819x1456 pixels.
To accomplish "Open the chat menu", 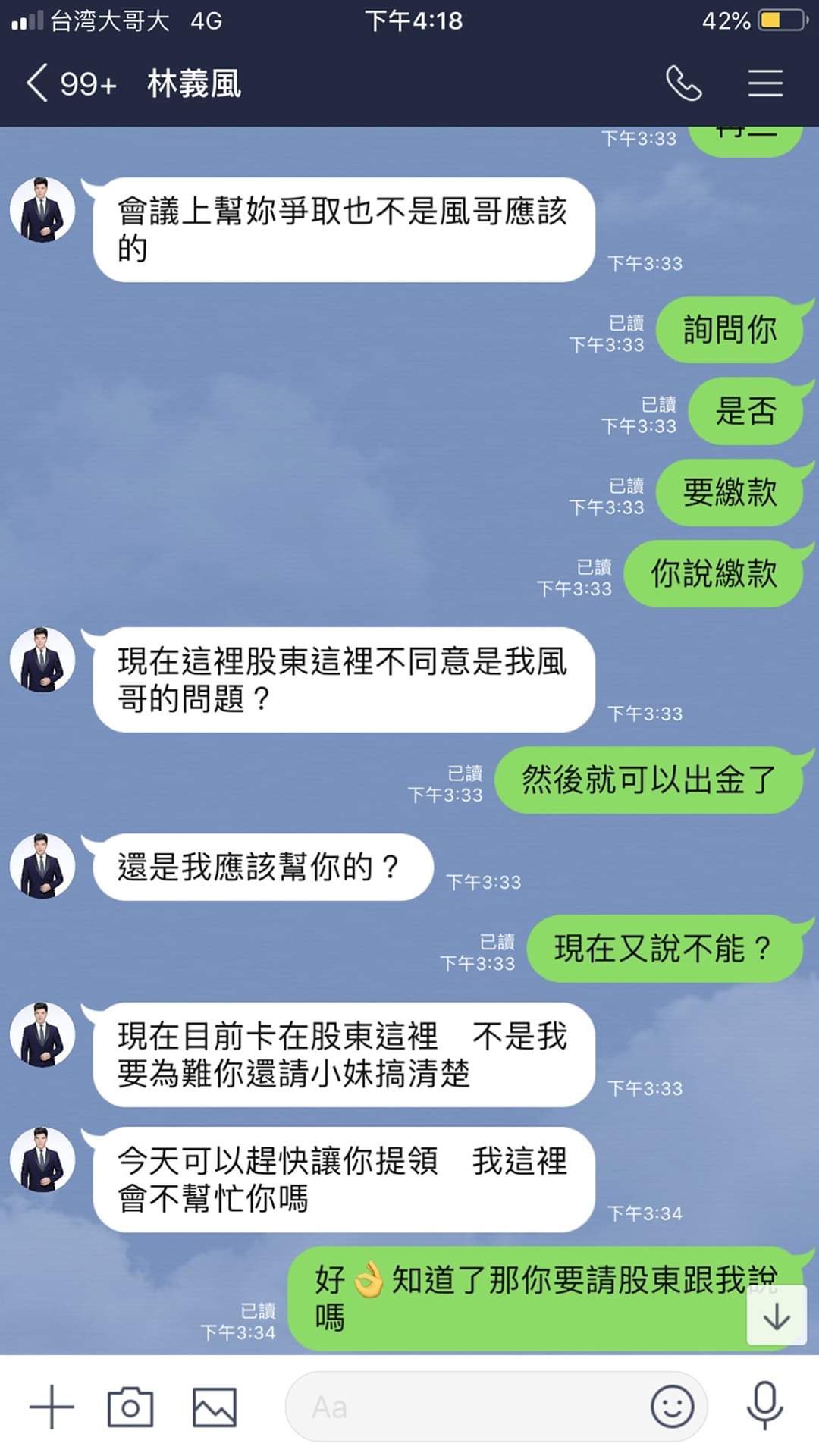I will pyautogui.click(x=765, y=83).
